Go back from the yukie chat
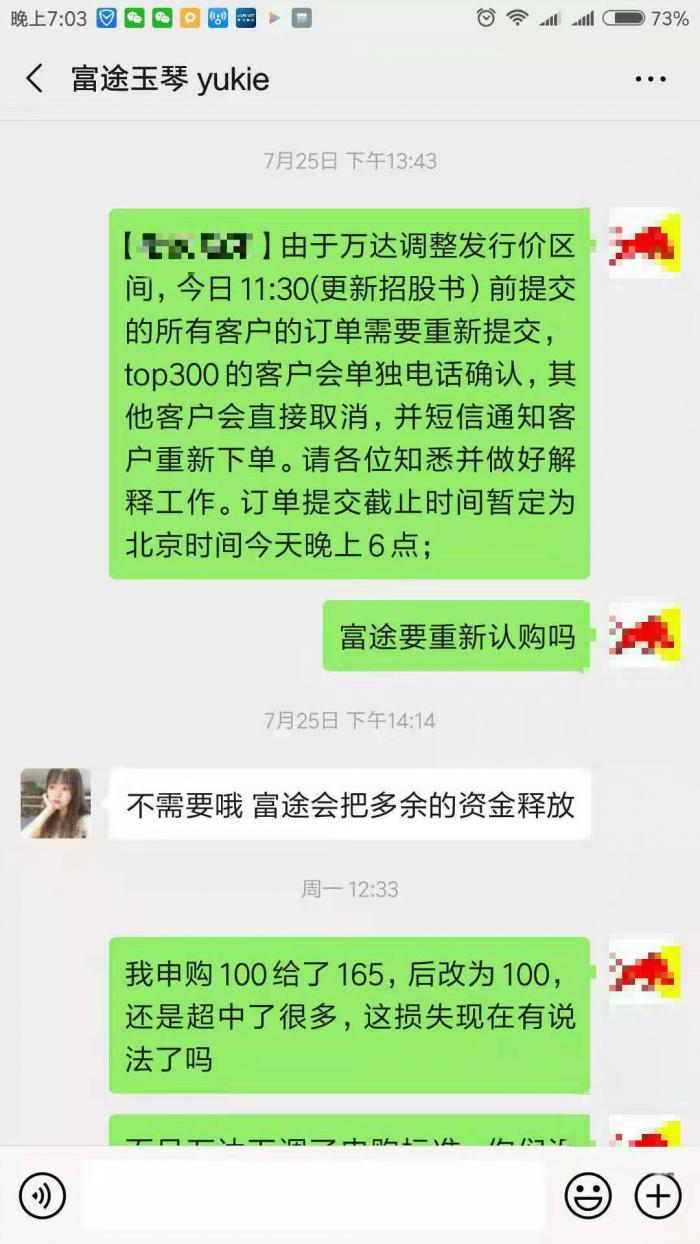700x1244 pixels. 34,79
